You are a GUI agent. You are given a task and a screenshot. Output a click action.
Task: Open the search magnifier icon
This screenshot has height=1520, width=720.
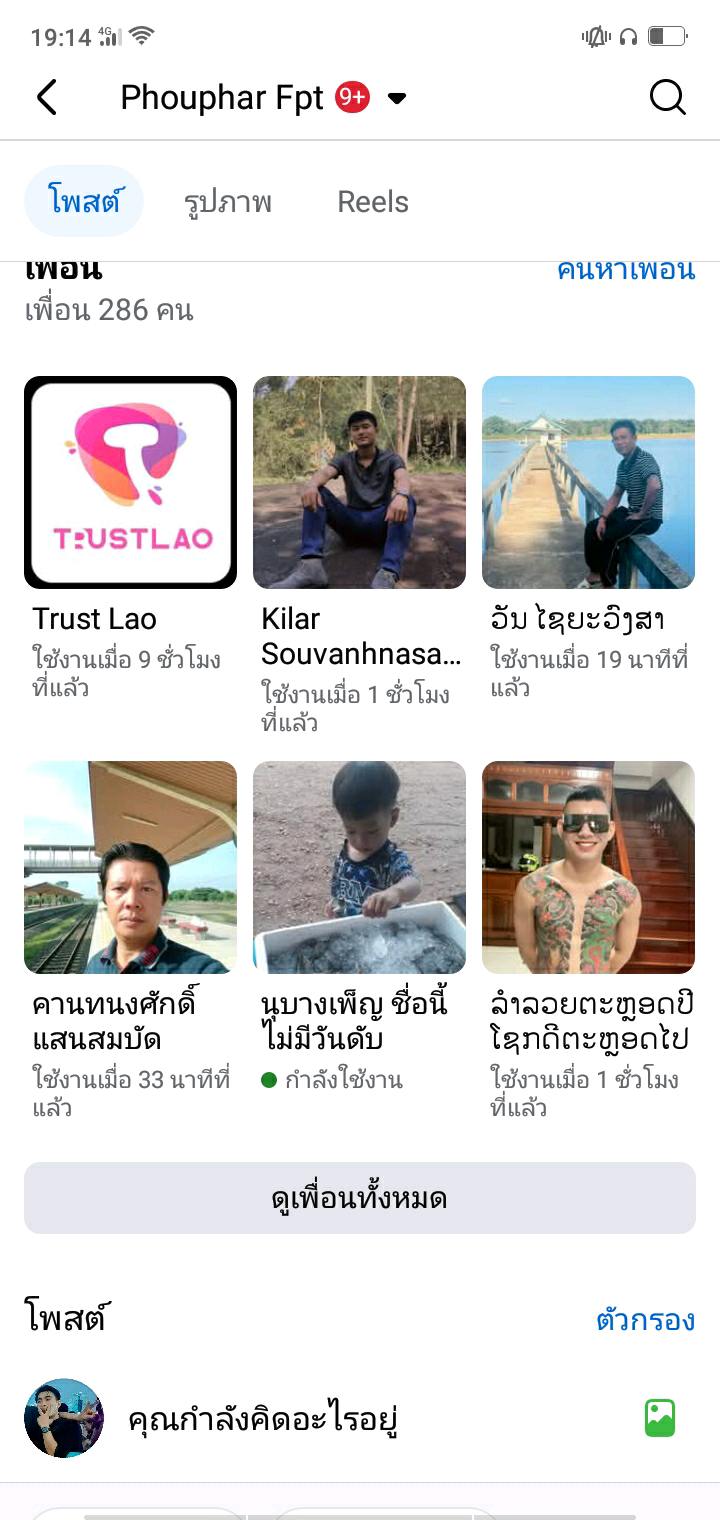click(x=667, y=98)
